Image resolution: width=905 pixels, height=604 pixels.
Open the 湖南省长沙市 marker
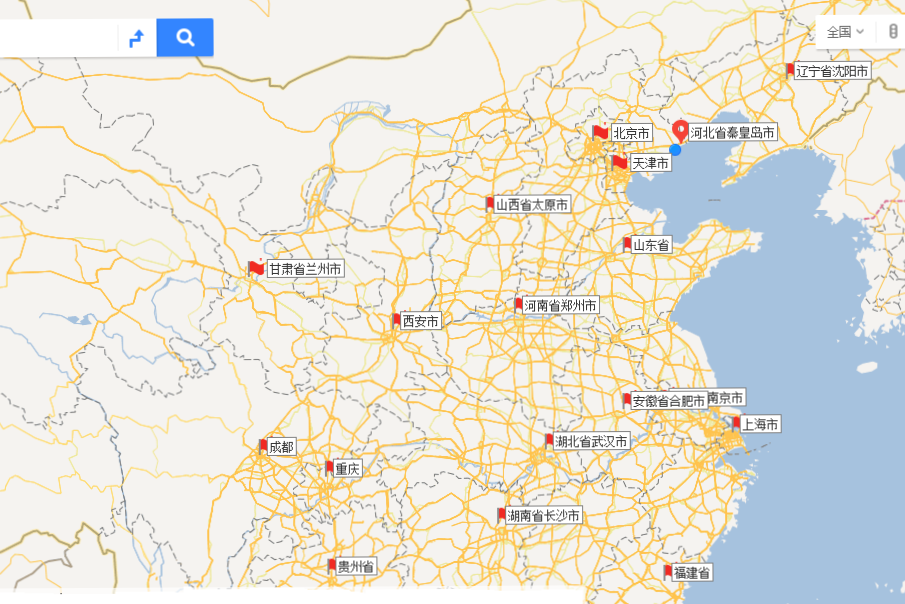pyautogui.click(x=501, y=515)
